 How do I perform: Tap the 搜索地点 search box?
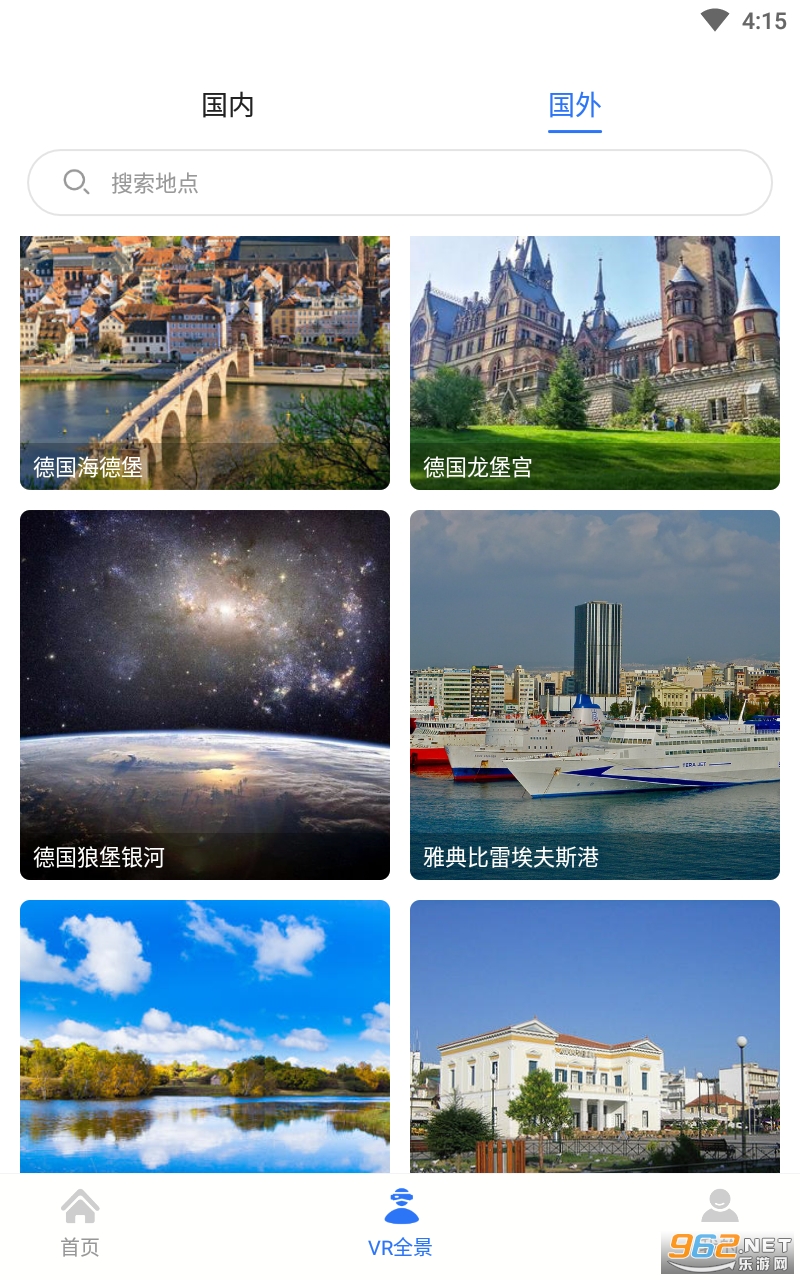tap(400, 183)
